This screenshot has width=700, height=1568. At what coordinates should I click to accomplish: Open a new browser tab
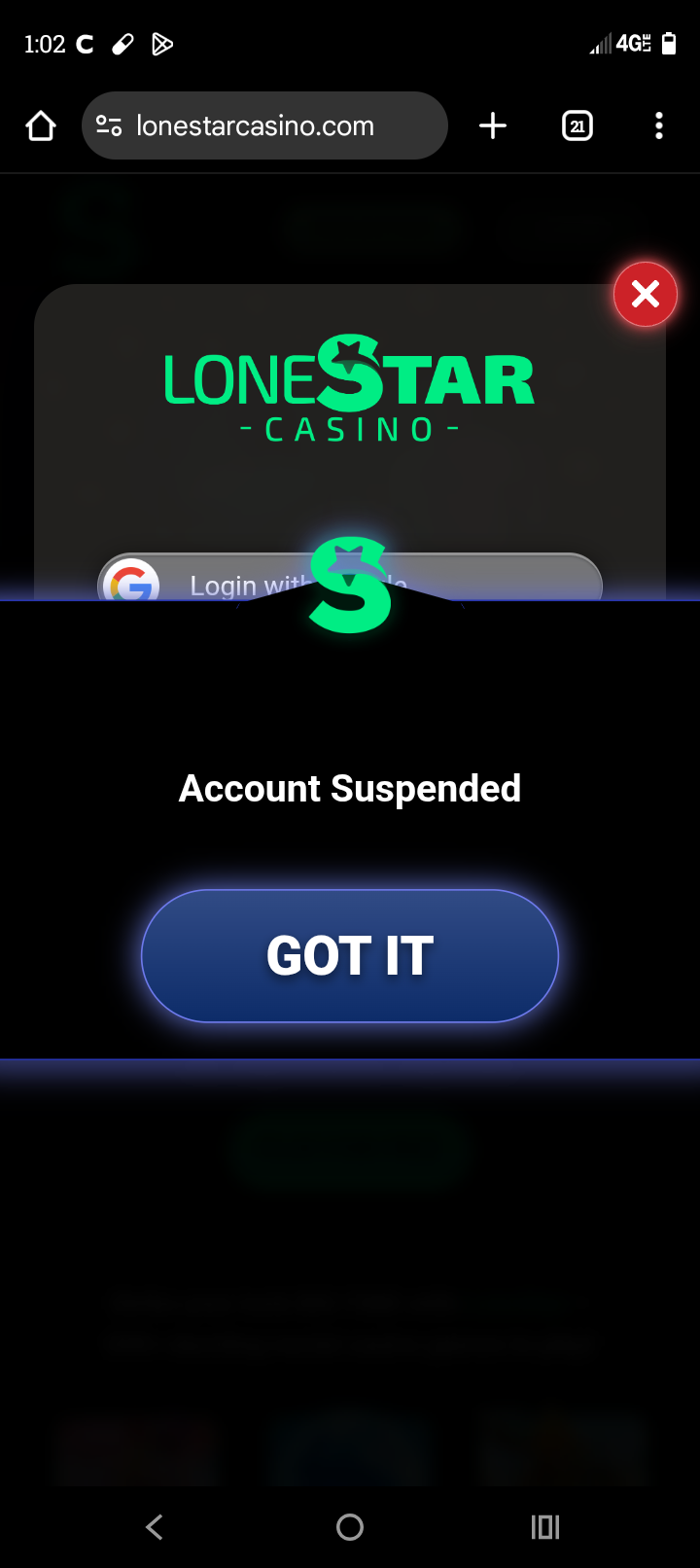[x=493, y=125]
